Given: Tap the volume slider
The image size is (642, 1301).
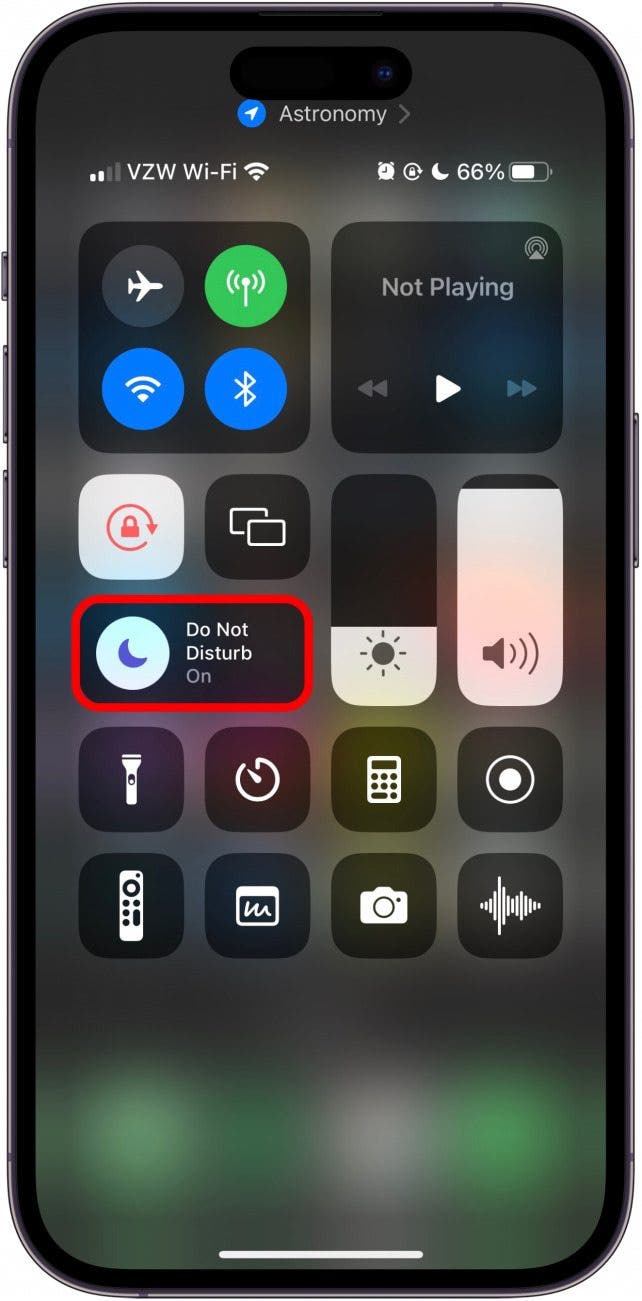Looking at the screenshot, I should (x=510, y=590).
